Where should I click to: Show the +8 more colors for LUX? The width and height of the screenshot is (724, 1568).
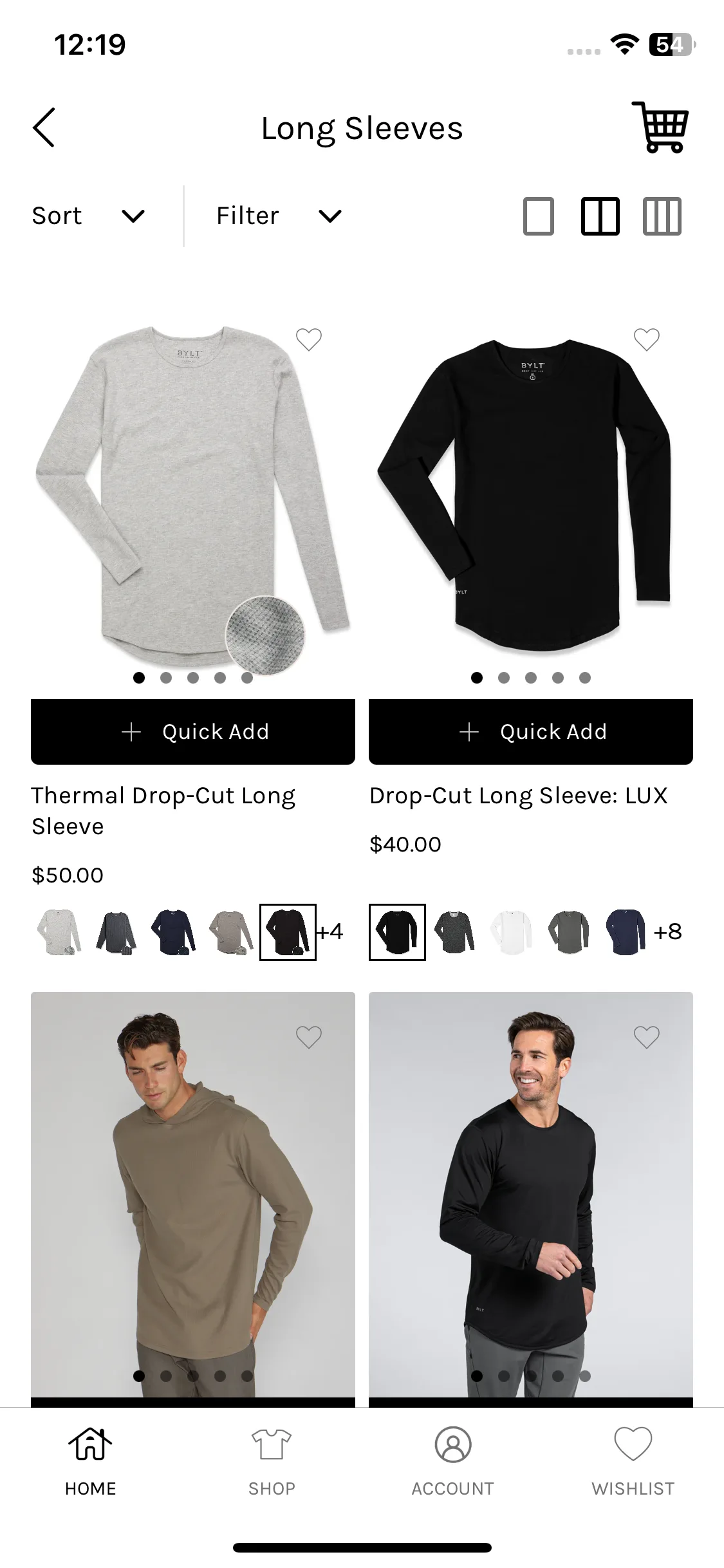point(667,932)
